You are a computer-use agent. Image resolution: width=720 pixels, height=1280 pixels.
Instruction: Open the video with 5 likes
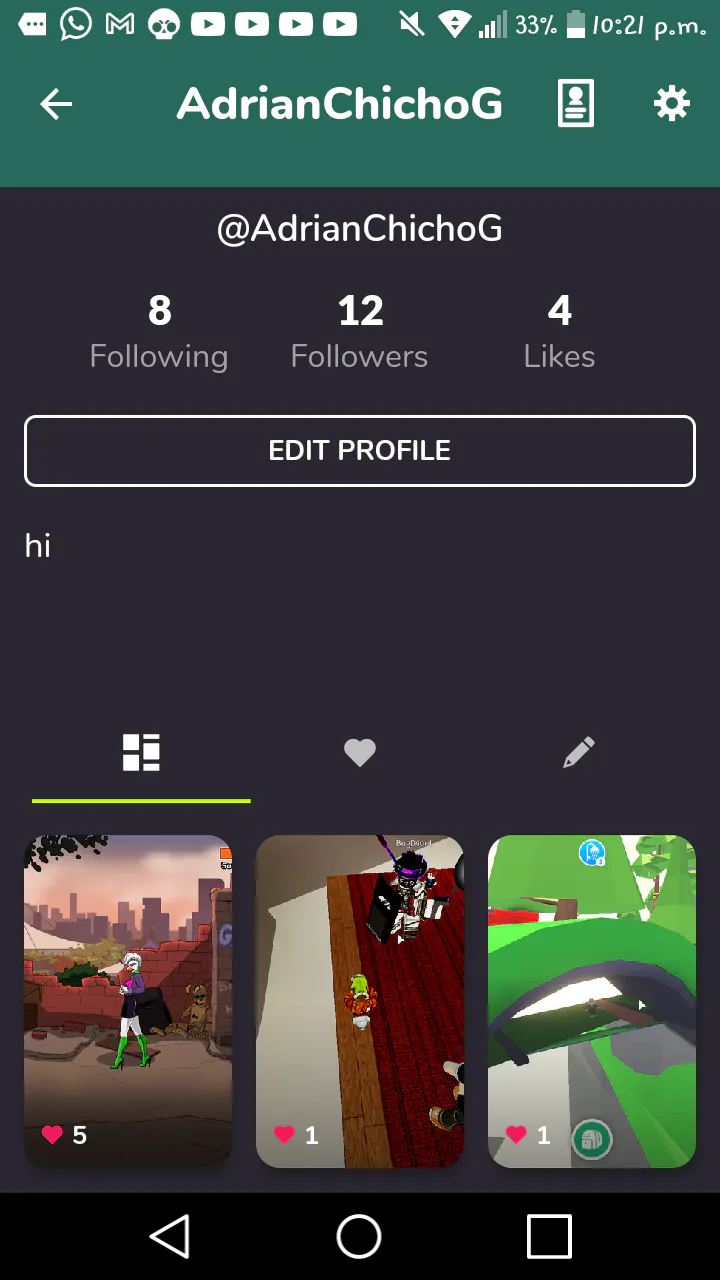(128, 1000)
